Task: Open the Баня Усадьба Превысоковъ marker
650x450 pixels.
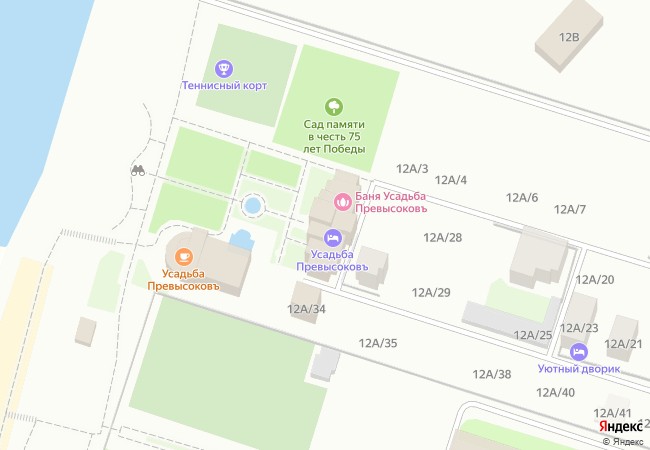Action: tap(344, 200)
